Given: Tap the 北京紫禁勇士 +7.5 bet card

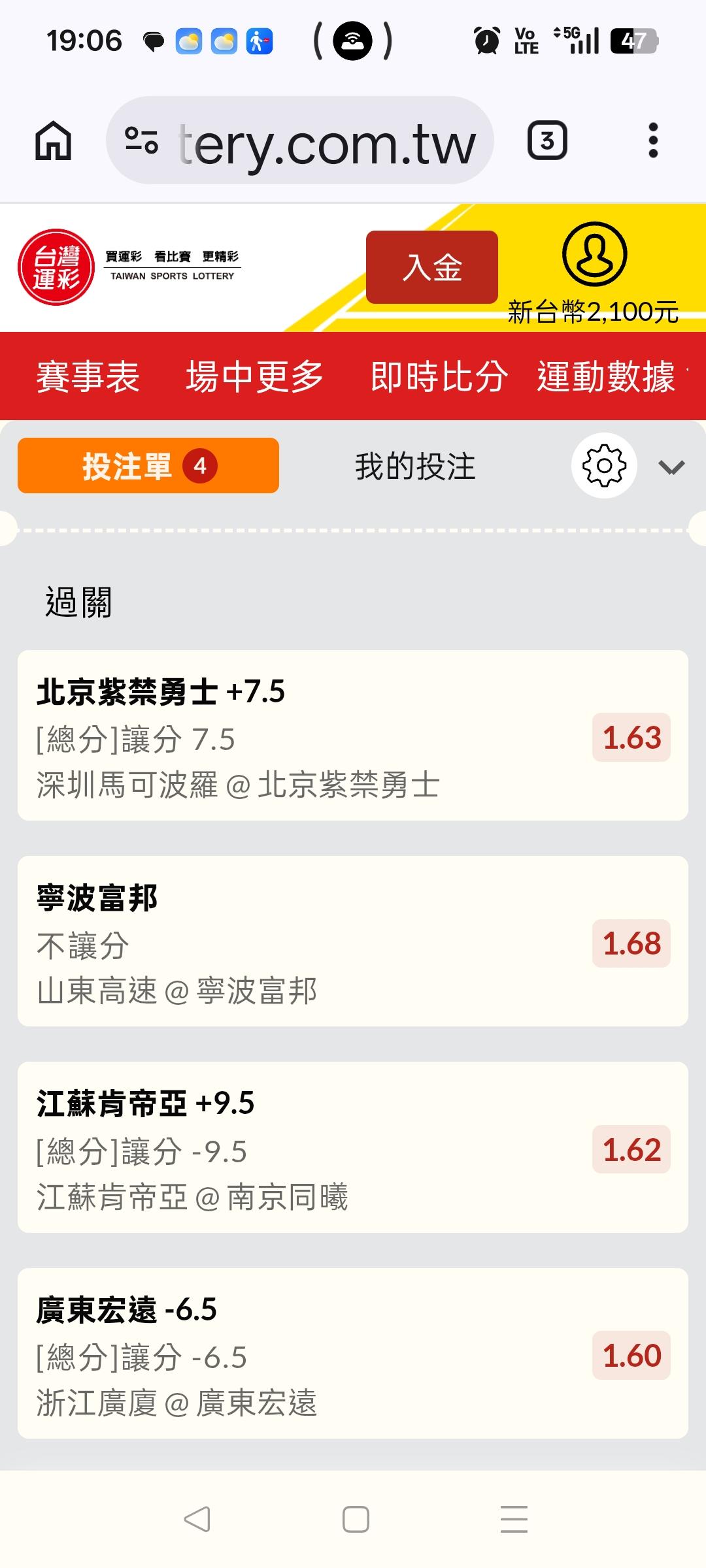Looking at the screenshot, I should (x=353, y=736).
